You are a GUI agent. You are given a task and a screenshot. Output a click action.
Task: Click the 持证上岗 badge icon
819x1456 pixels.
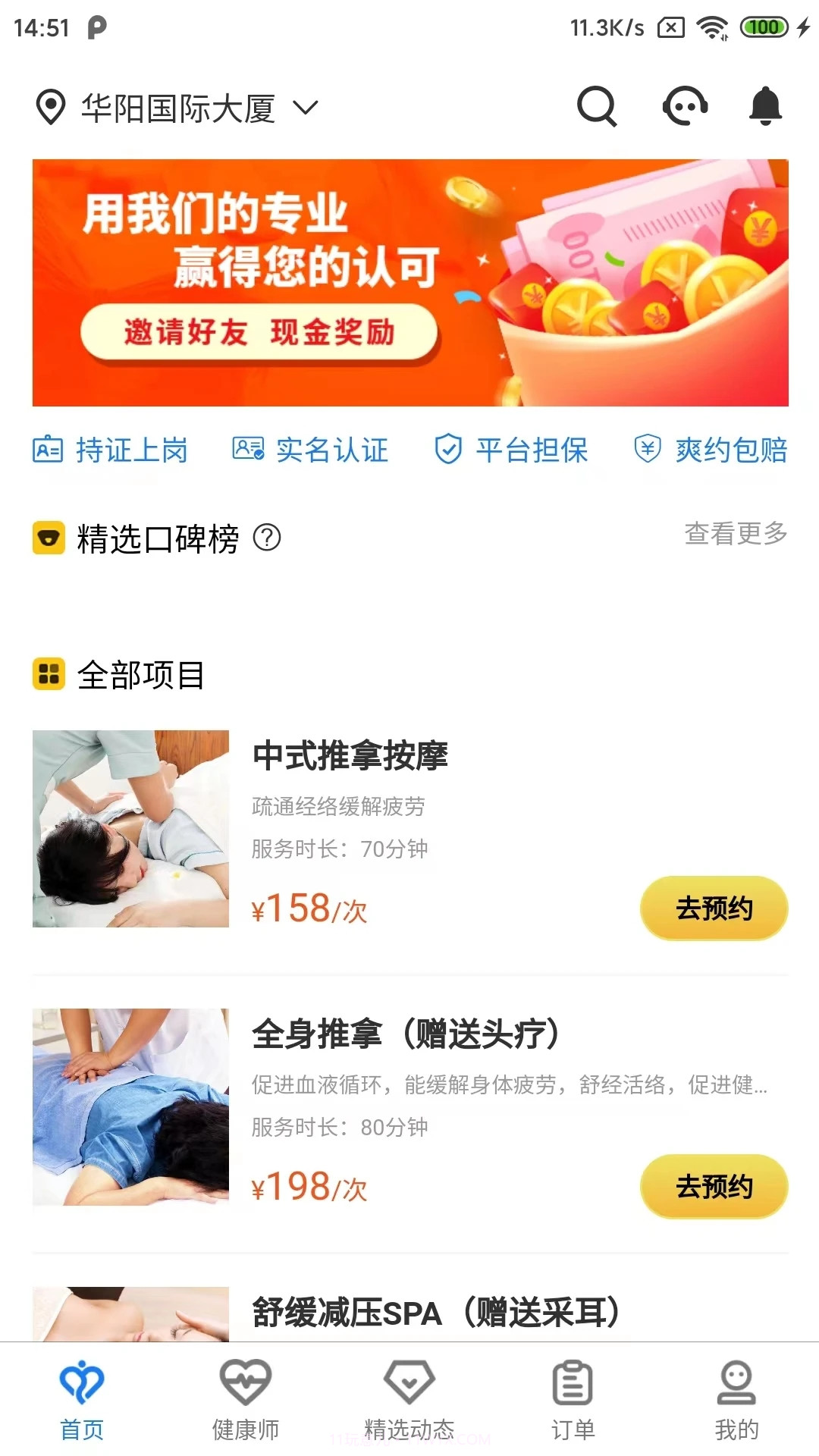tap(48, 449)
